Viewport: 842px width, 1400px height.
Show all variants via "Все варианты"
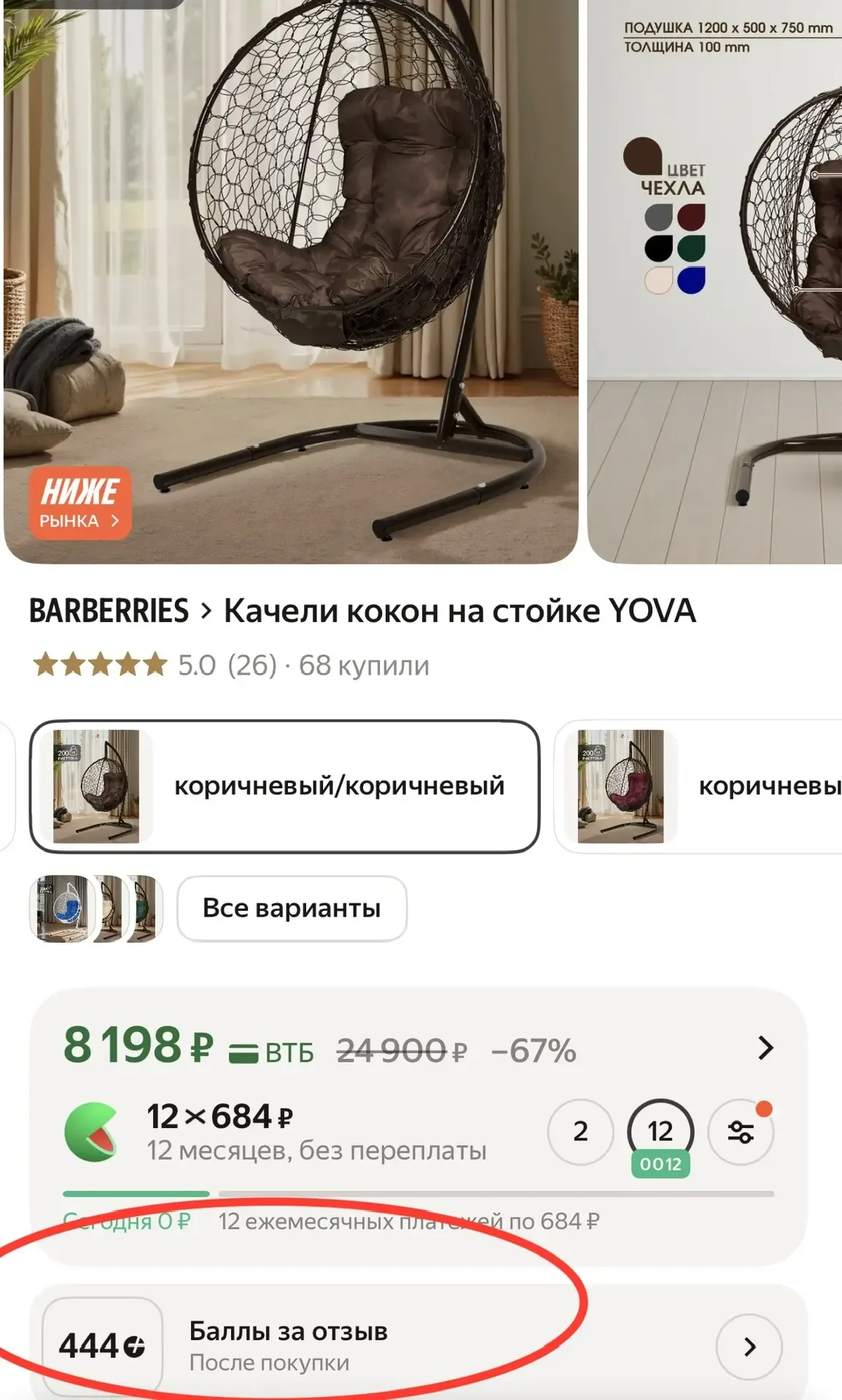click(292, 909)
